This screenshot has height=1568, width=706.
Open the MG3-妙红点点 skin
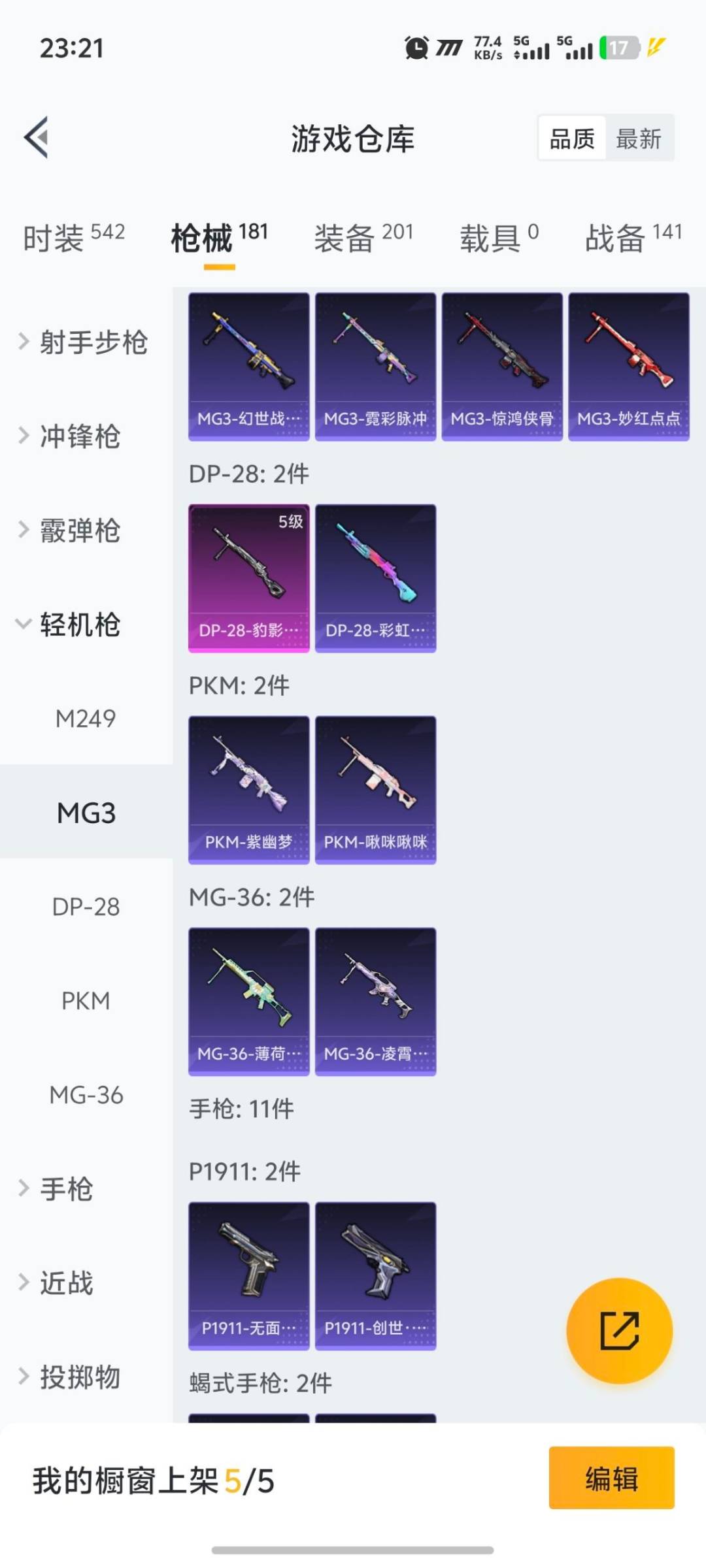pyautogui.click(x=628, y=367)
